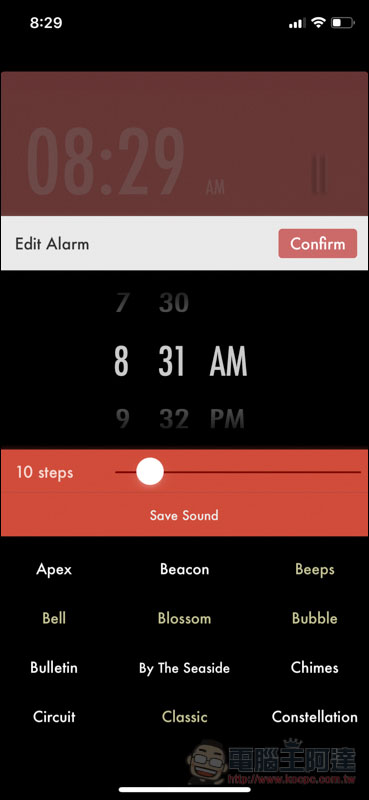369x800 pixels.
Task: Choose the Beacon sound
Action: [x=184, y=569]
